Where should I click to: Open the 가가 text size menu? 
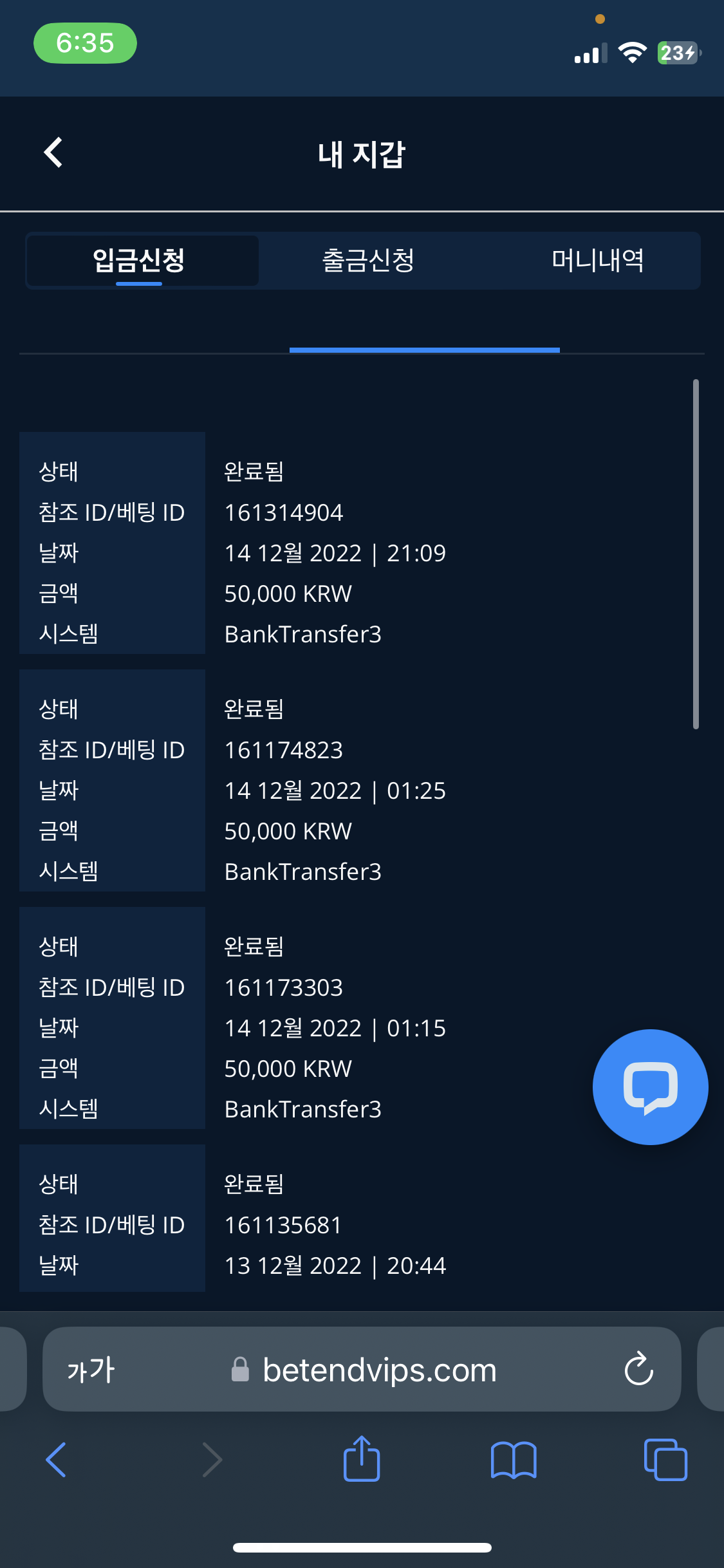[91, 1370]
